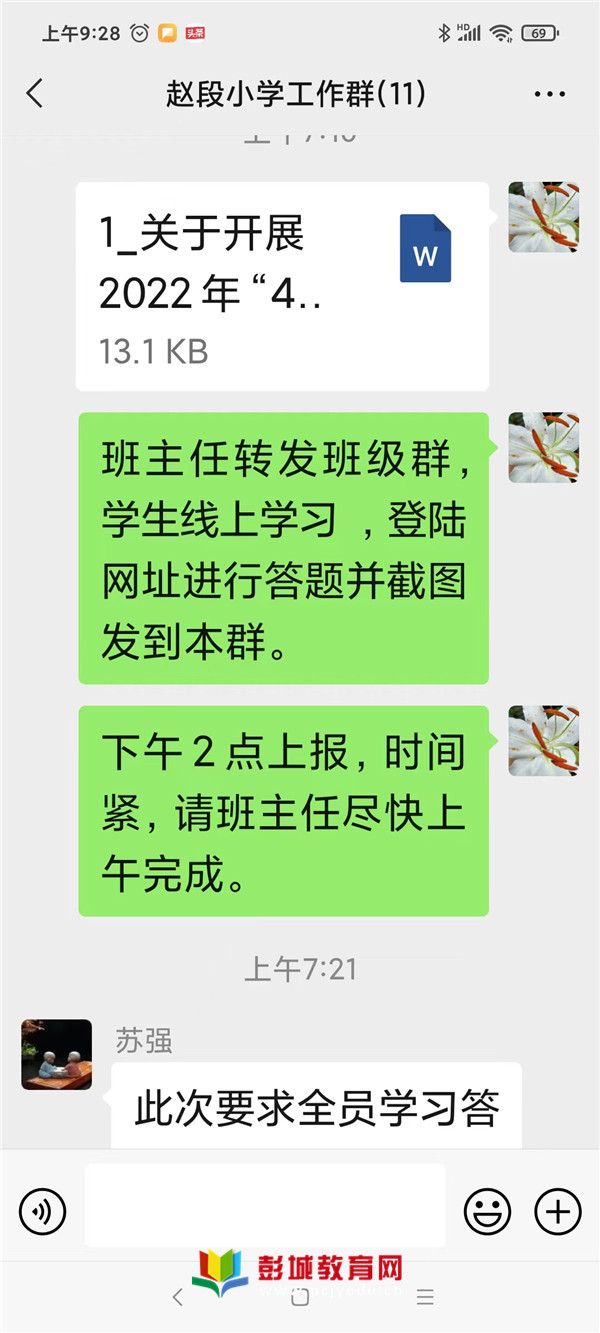Open the emoji sticker panel
This screenshot has width=600, height=1333.
pyautogui.click(x=487, y=1212)
